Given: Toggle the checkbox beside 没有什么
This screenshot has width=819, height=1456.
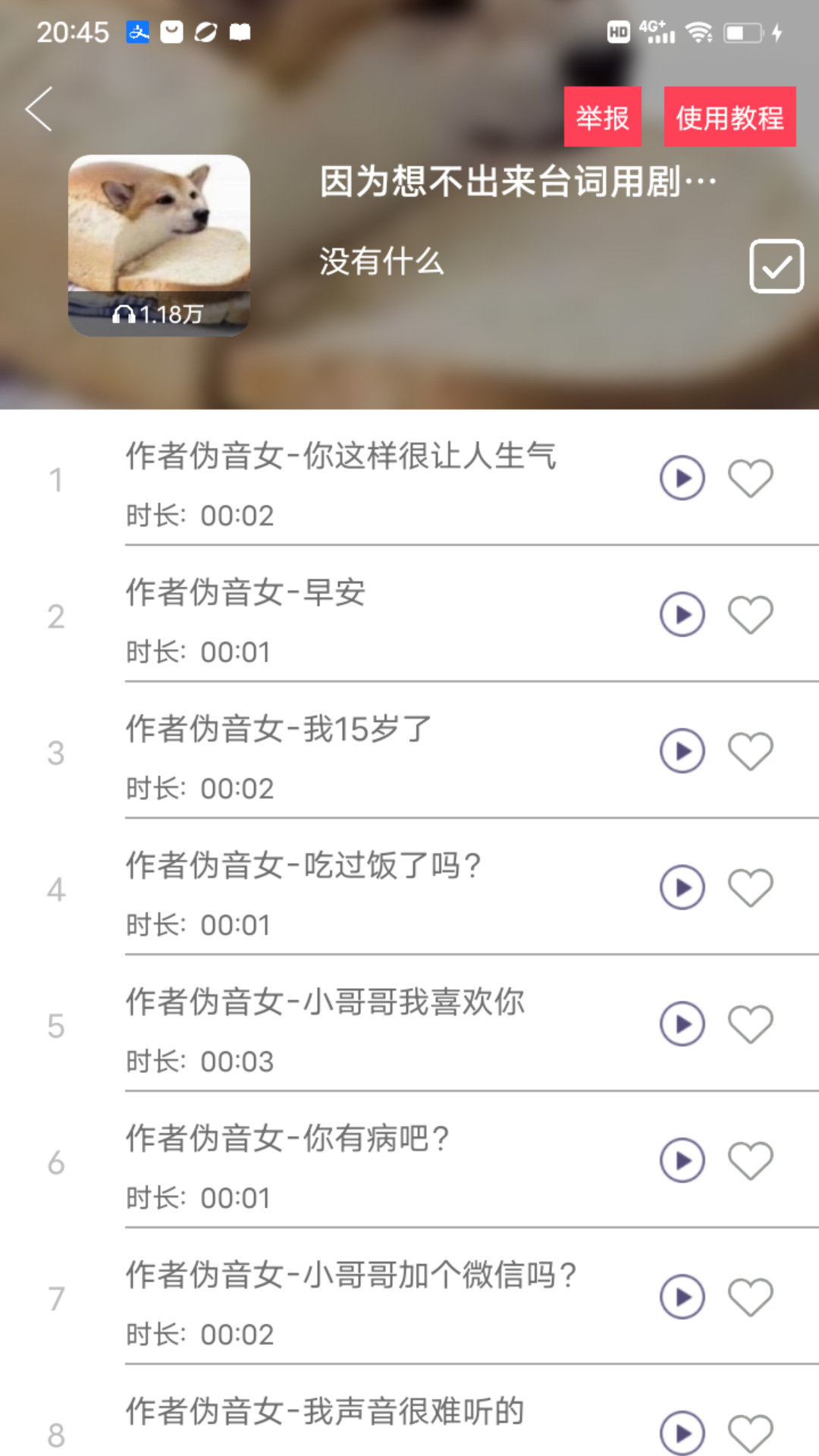Looking at the screenshot, I should [776, 266].
